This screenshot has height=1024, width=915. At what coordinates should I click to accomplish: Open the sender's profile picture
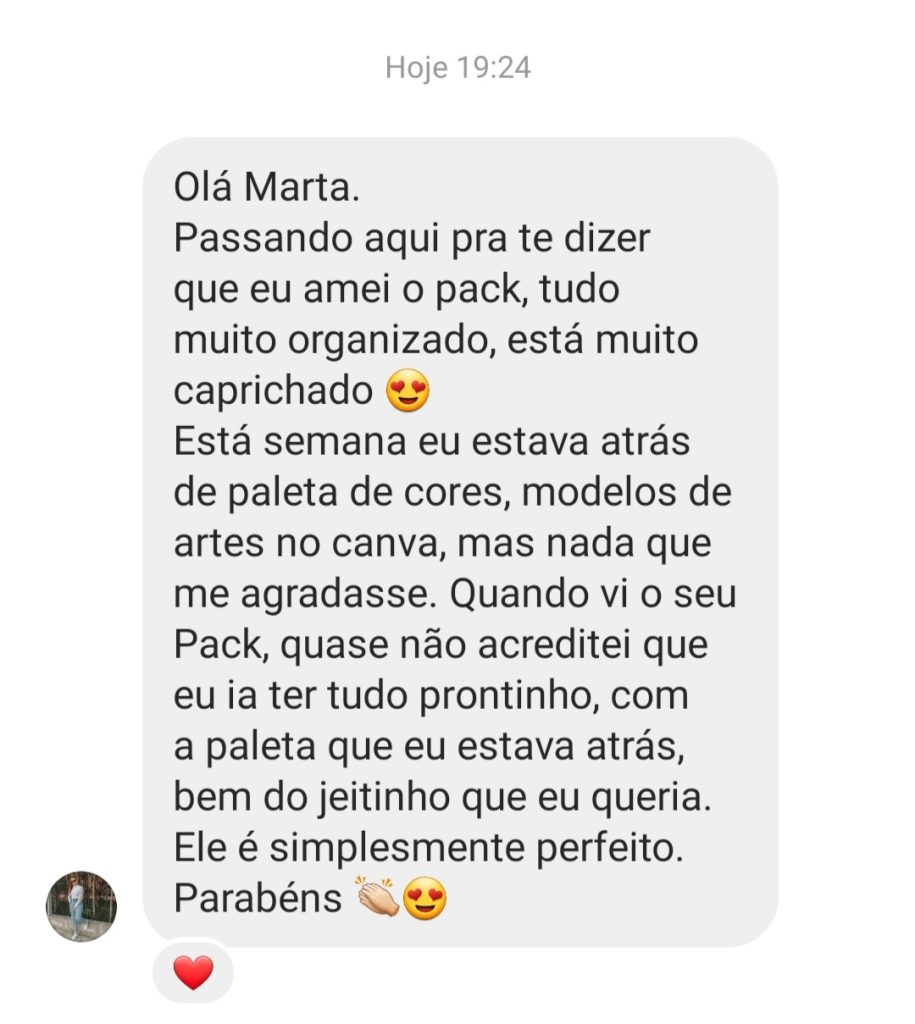[81, 906]
